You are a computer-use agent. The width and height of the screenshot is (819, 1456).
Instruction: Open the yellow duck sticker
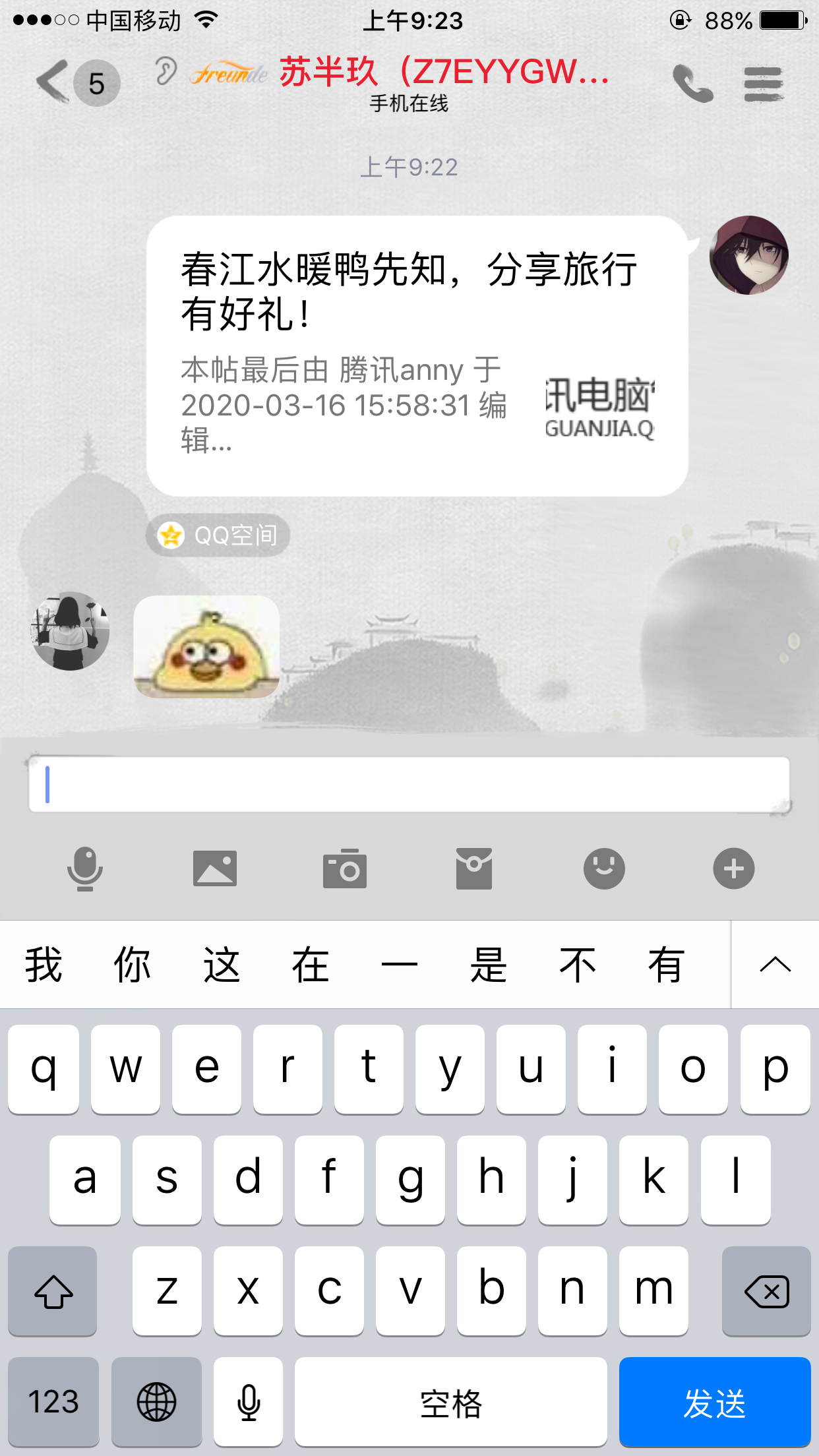tap(206, 646)
